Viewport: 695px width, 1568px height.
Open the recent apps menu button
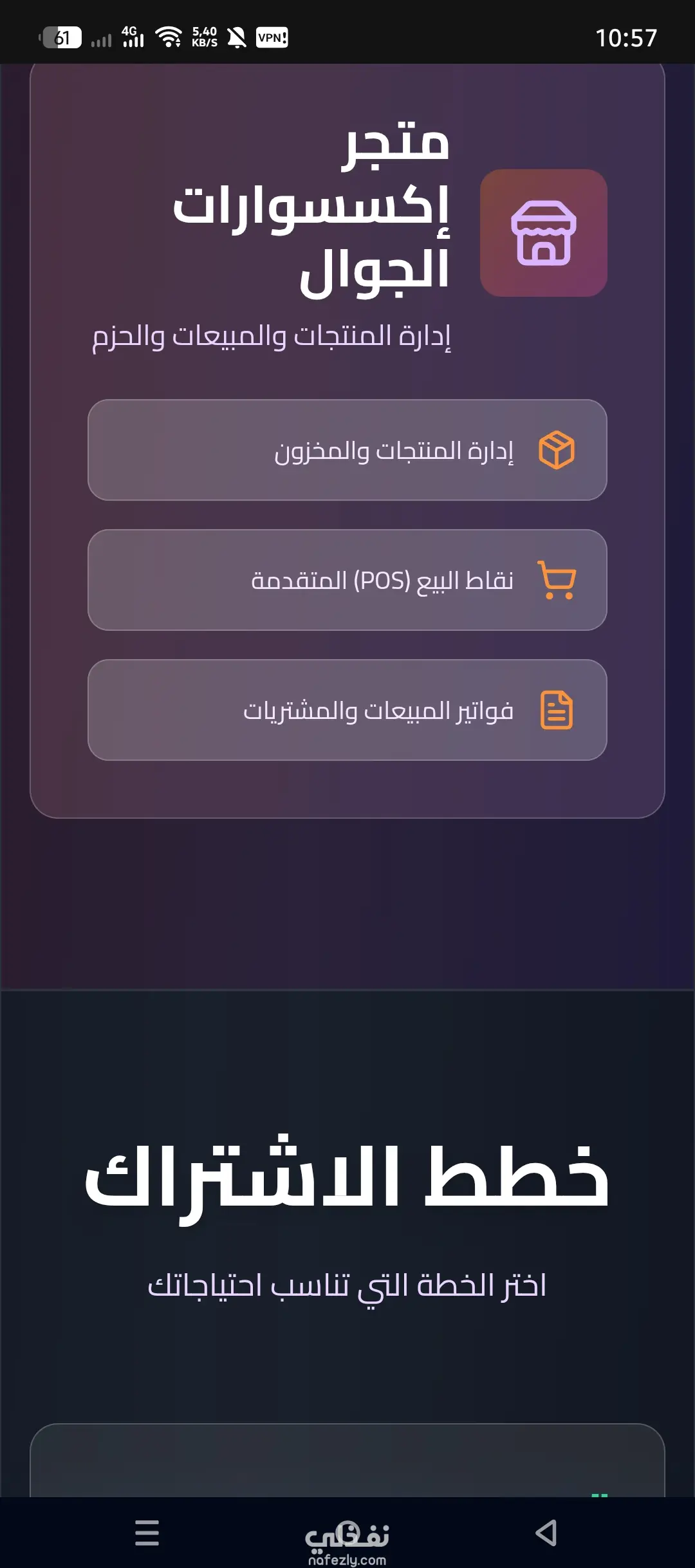[147, 1533]
